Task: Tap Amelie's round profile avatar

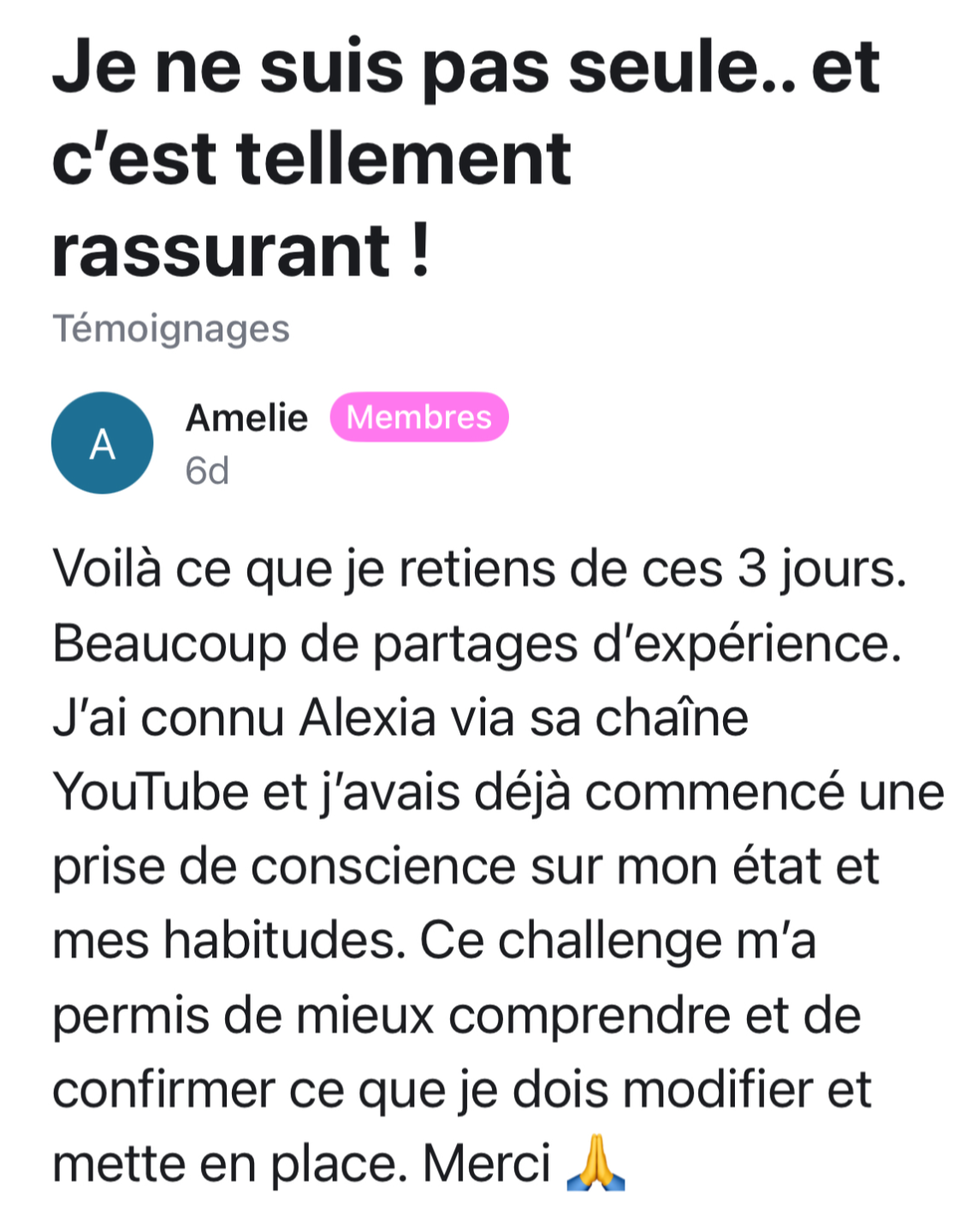Action: pyautogui.click(x=103, y=443)
